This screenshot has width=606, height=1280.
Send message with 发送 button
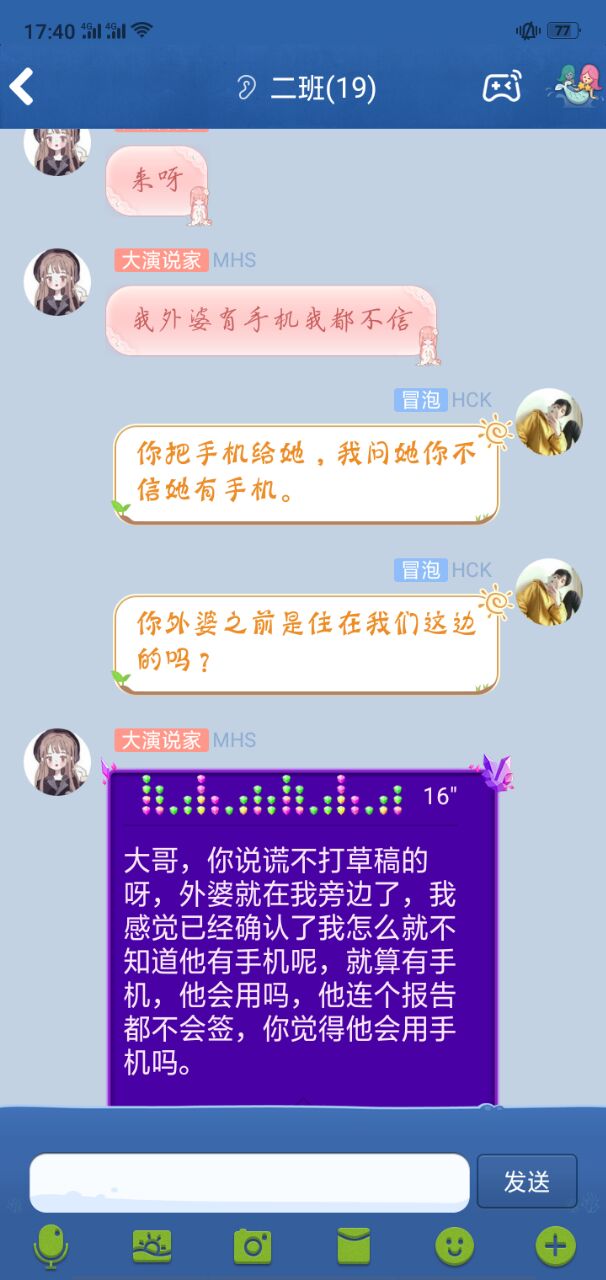tap(526, 1181)
